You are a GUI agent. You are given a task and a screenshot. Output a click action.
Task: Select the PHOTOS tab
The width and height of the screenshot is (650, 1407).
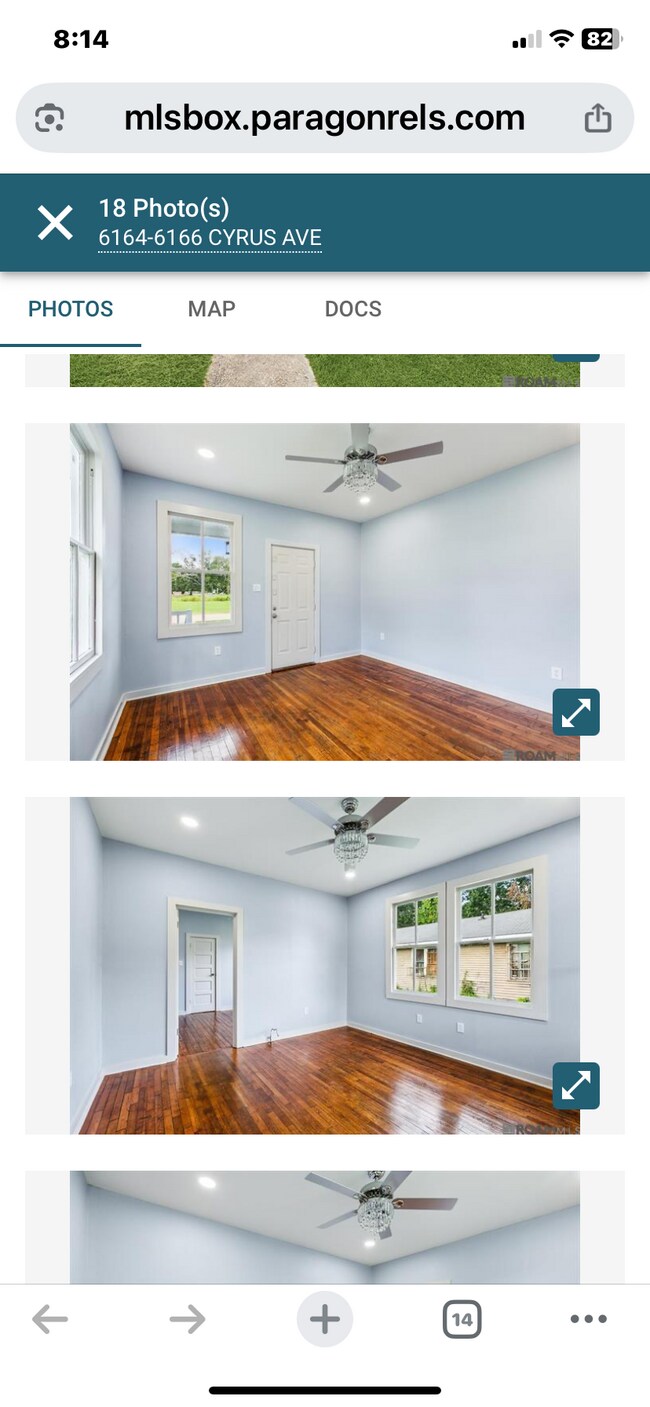click(x=71, y=309)
